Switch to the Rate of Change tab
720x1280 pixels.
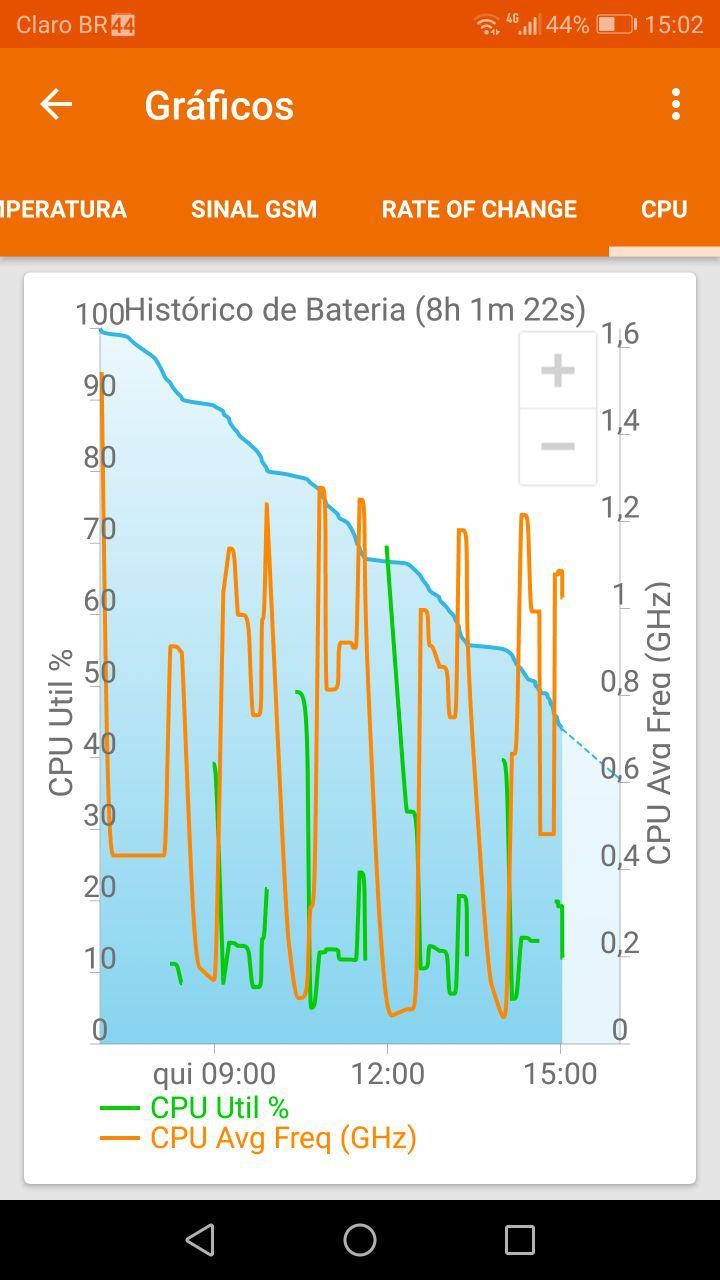click(x=479, y=209)
